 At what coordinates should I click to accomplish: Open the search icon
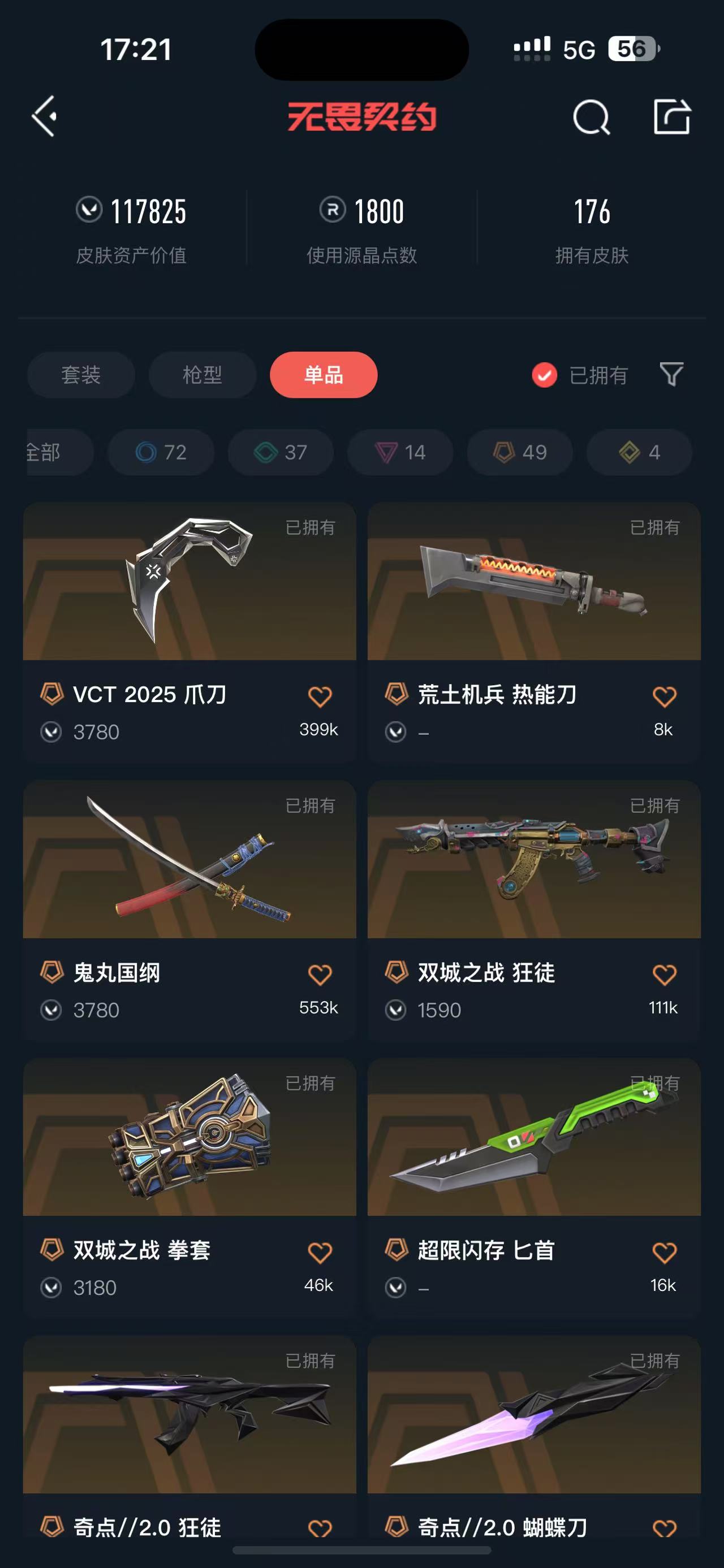(591, 117)
